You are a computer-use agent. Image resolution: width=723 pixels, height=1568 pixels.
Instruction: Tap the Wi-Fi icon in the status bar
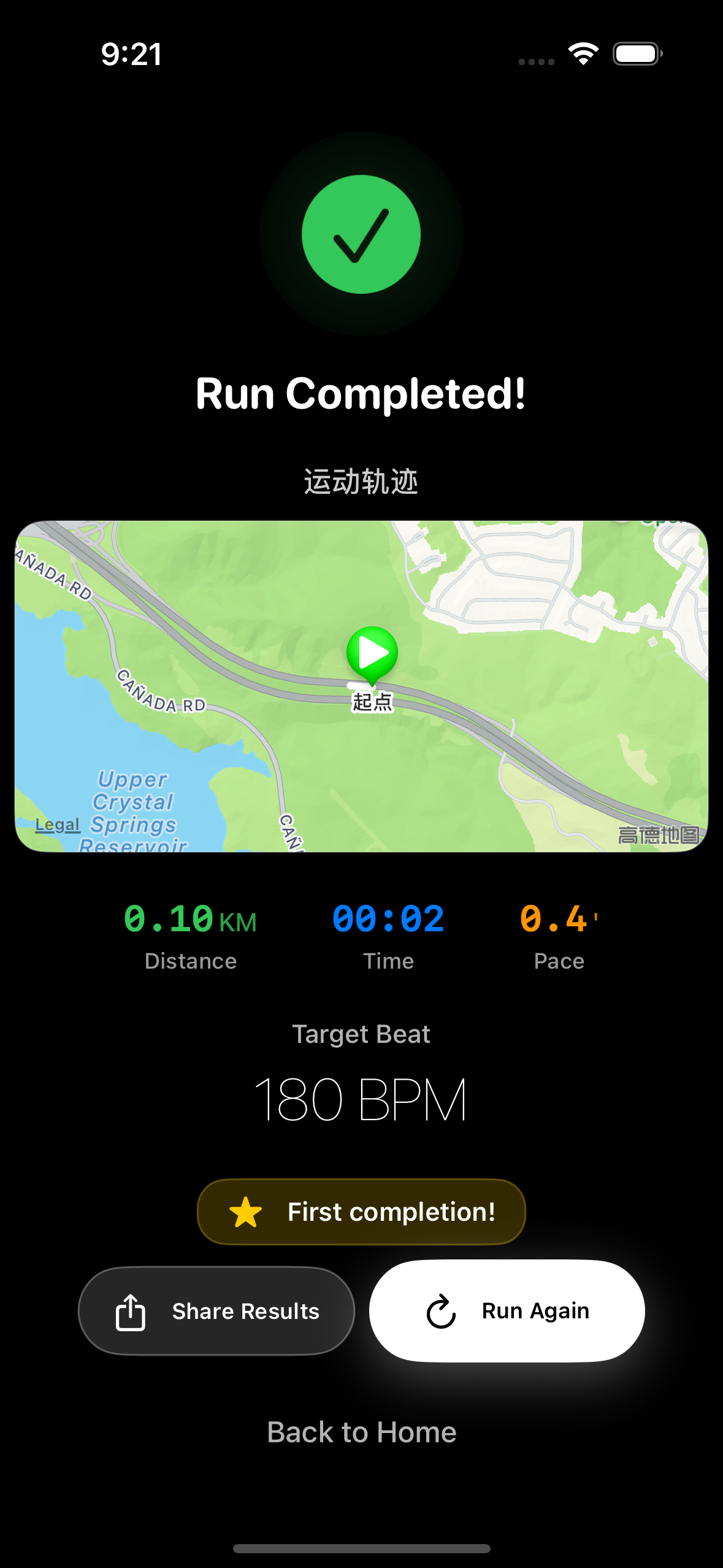[583, 54]
